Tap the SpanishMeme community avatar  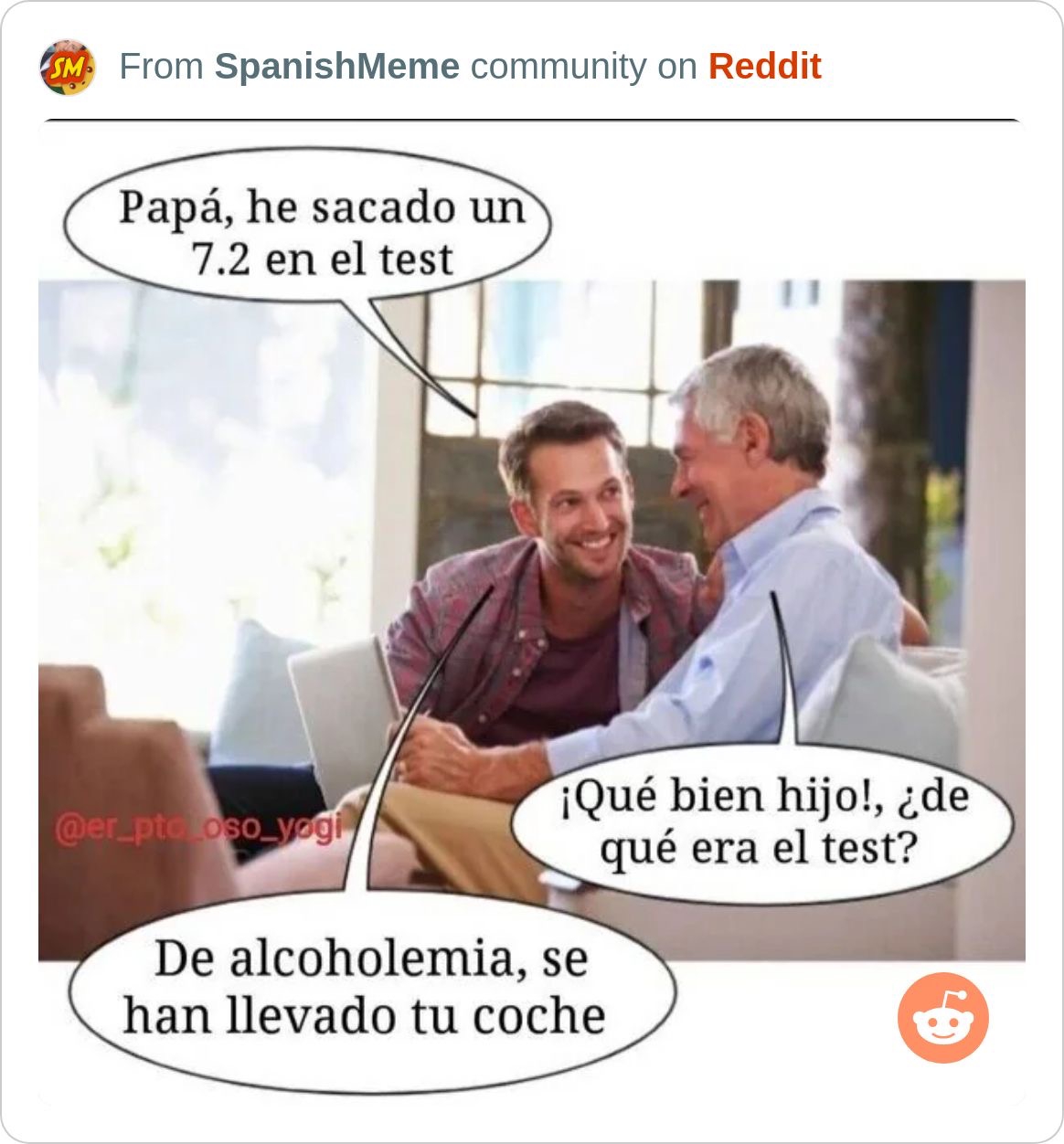pos(67,67)
